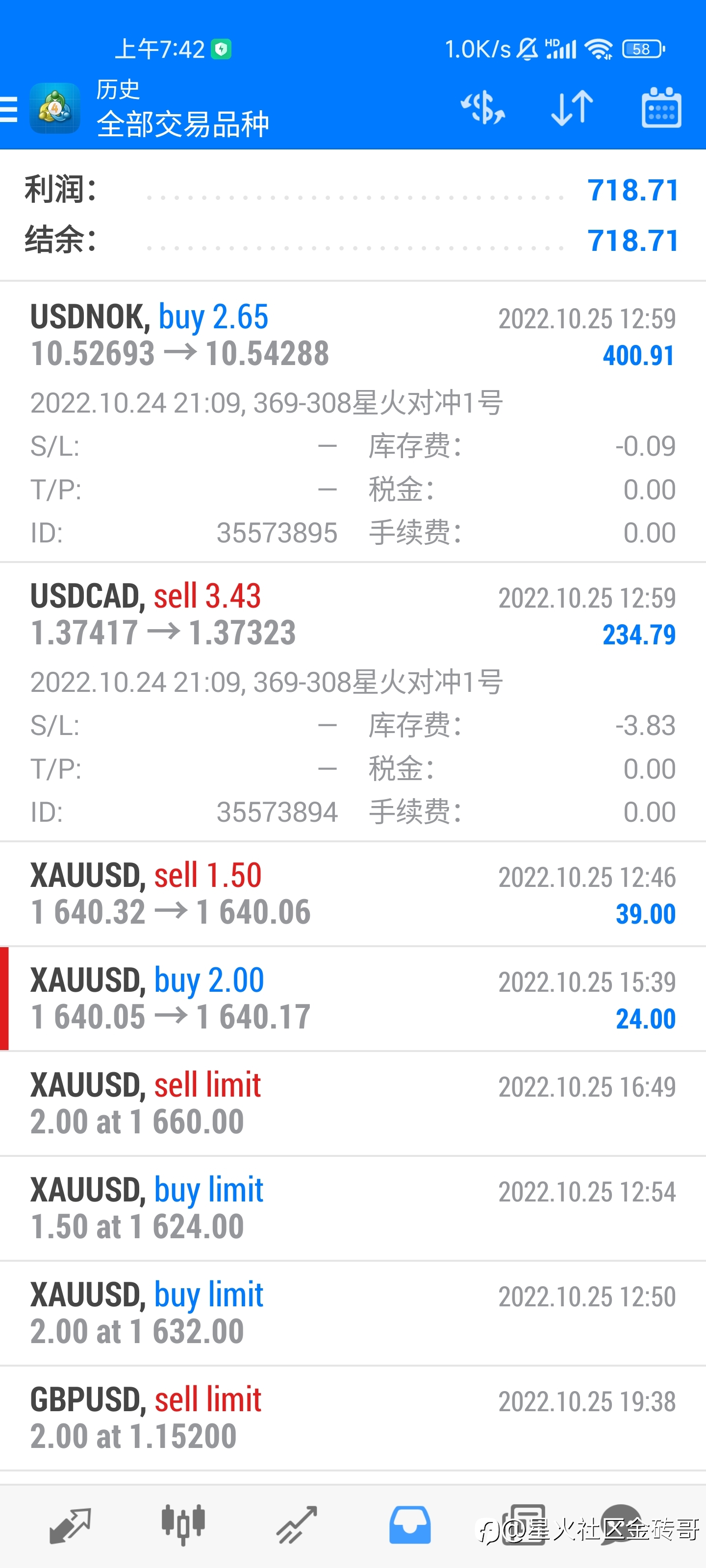Open XAUUSD sell limit at 1 660.00
Image resolution: width=706 pixels, height=1568 pixels.
point(353,1103)
